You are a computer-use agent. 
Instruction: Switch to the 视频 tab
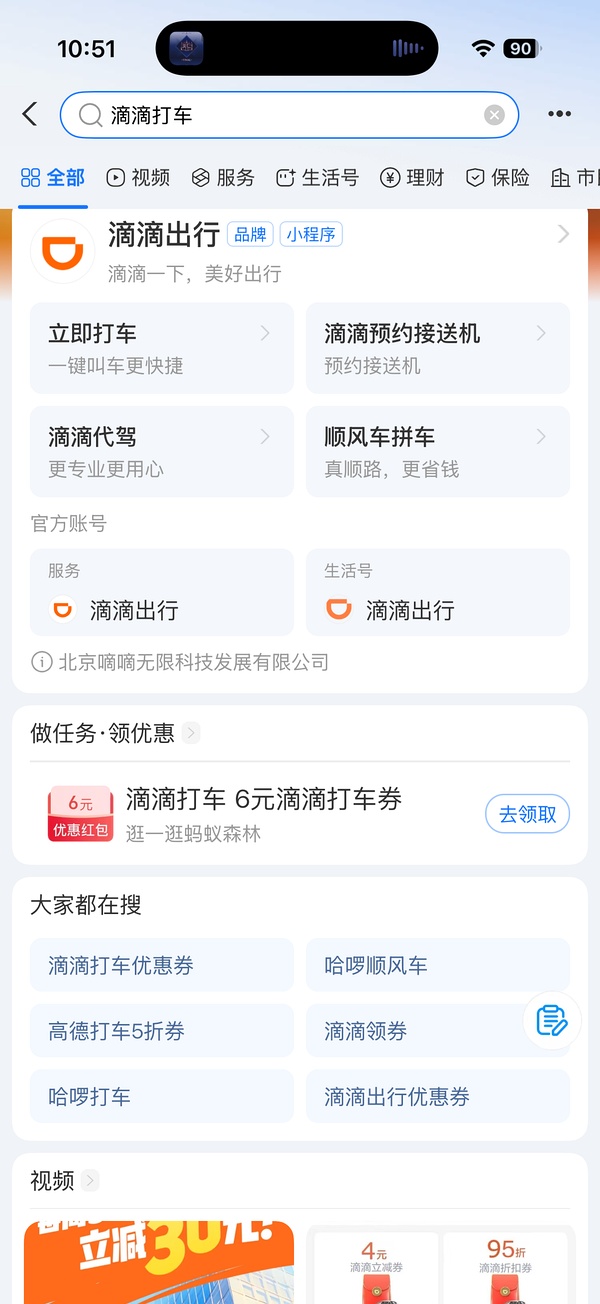point(138,178)
